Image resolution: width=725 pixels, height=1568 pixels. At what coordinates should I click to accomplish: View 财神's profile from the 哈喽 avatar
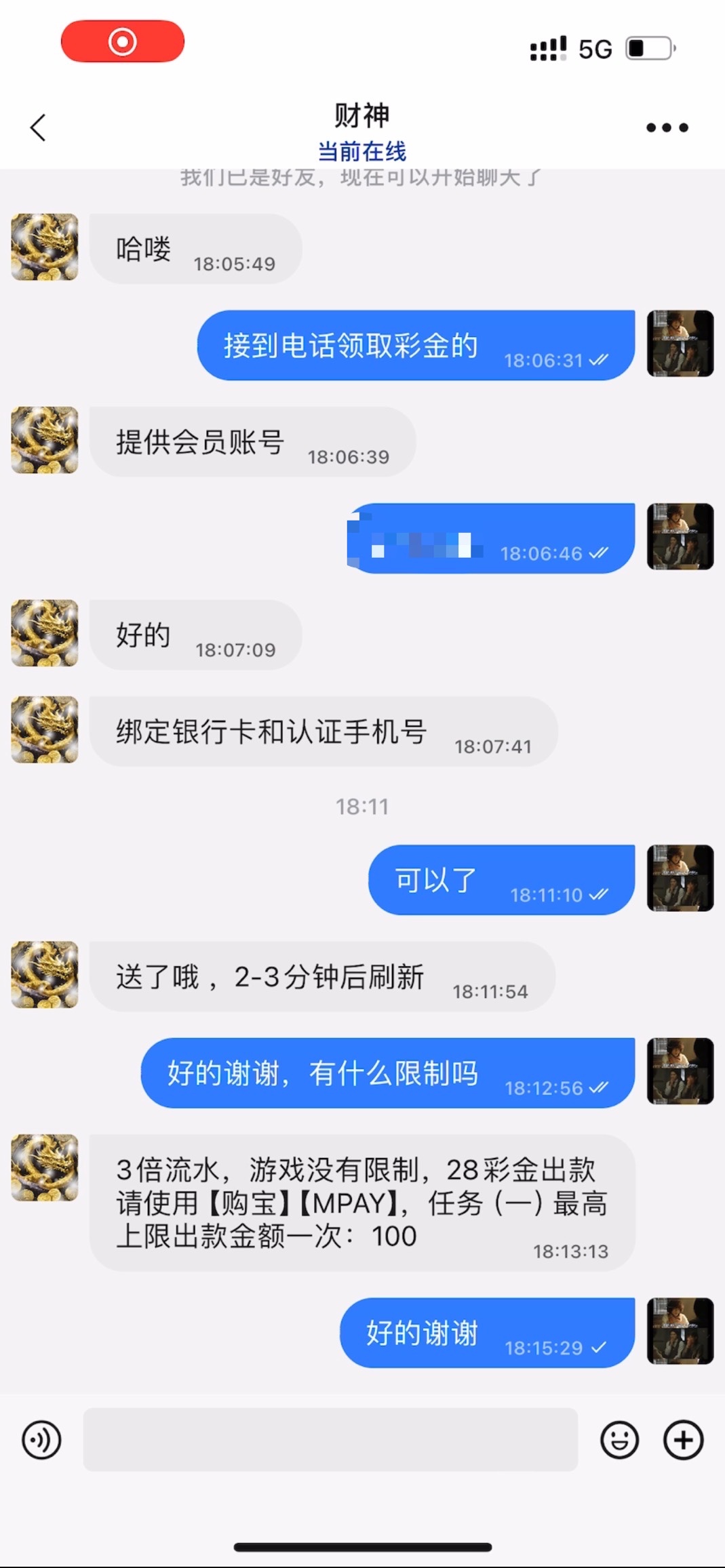45,247
